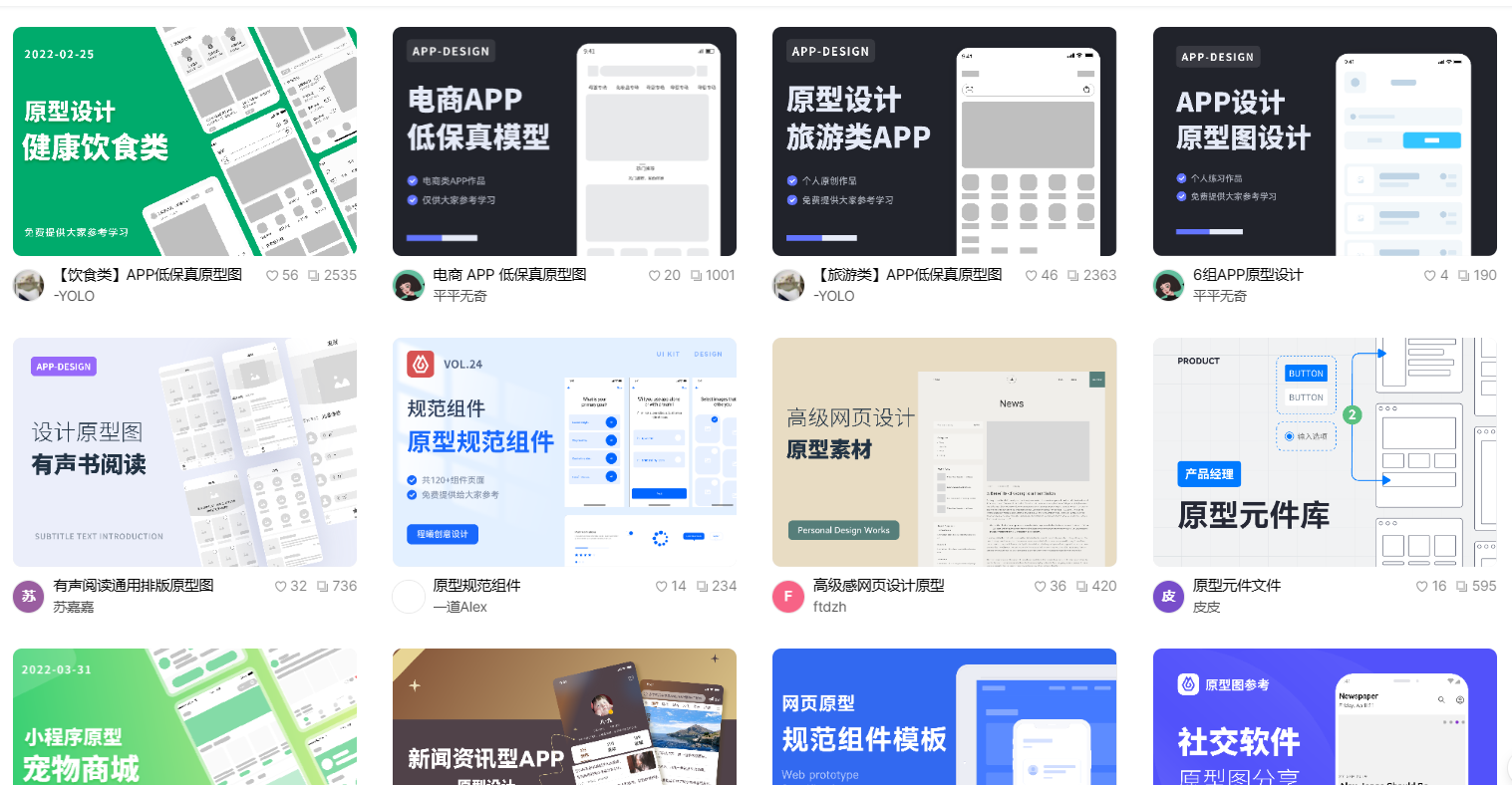Screen dimensions: 1512x785
Task: Open the 高级网页设计原型素材 card
Action: pyautogui.click(x=944, y=452)
